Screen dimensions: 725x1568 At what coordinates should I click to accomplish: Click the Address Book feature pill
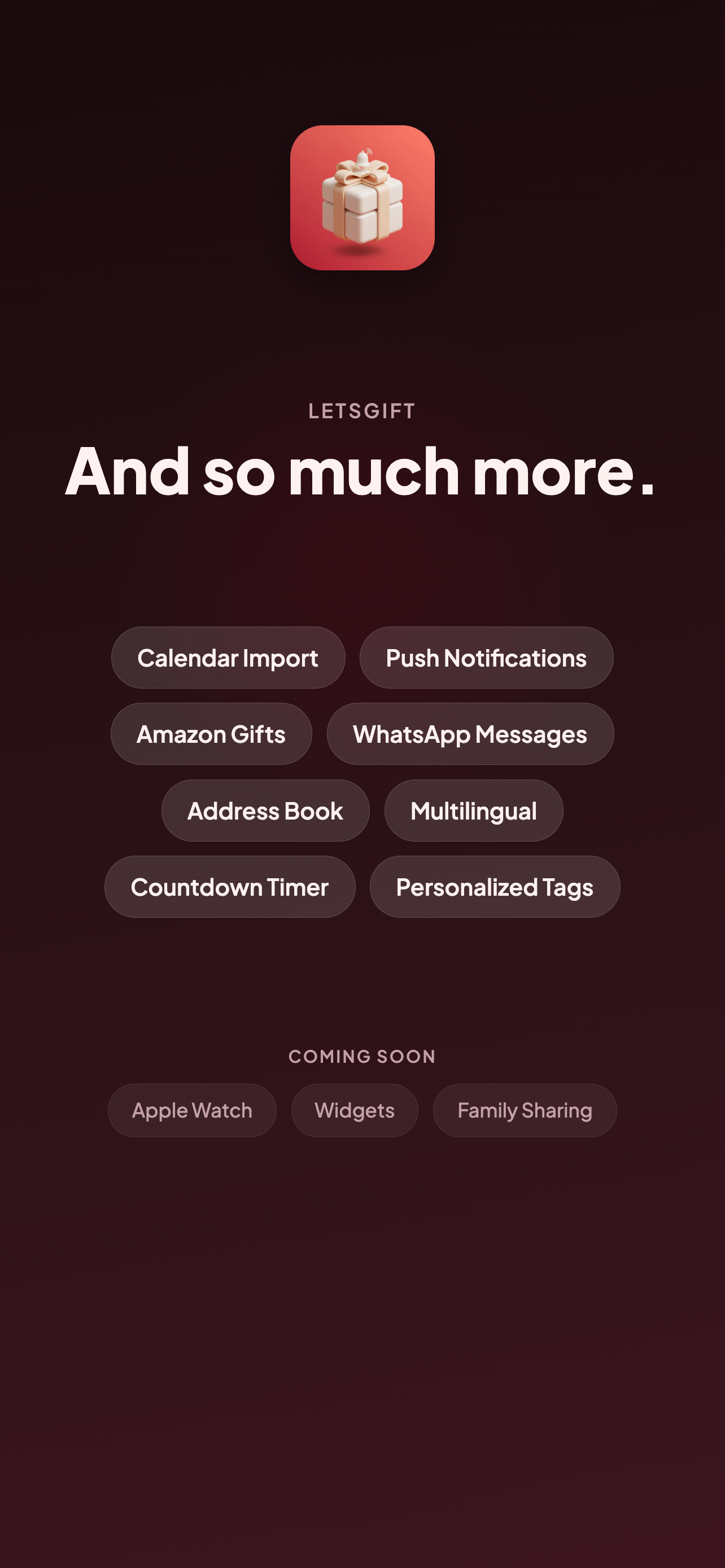tap(265, 810)
